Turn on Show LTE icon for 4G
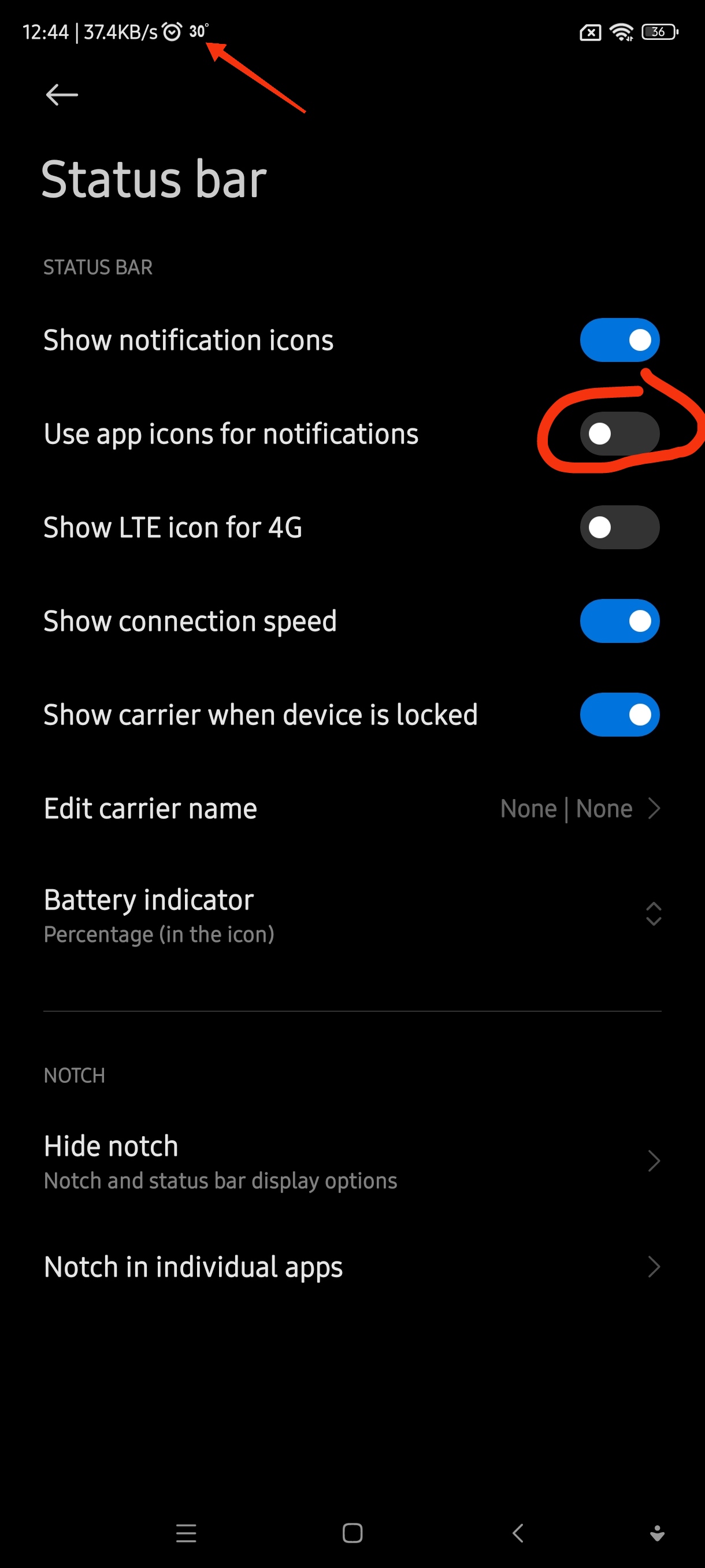Viewport: 705px width, 1568px height. coord(619,527)
